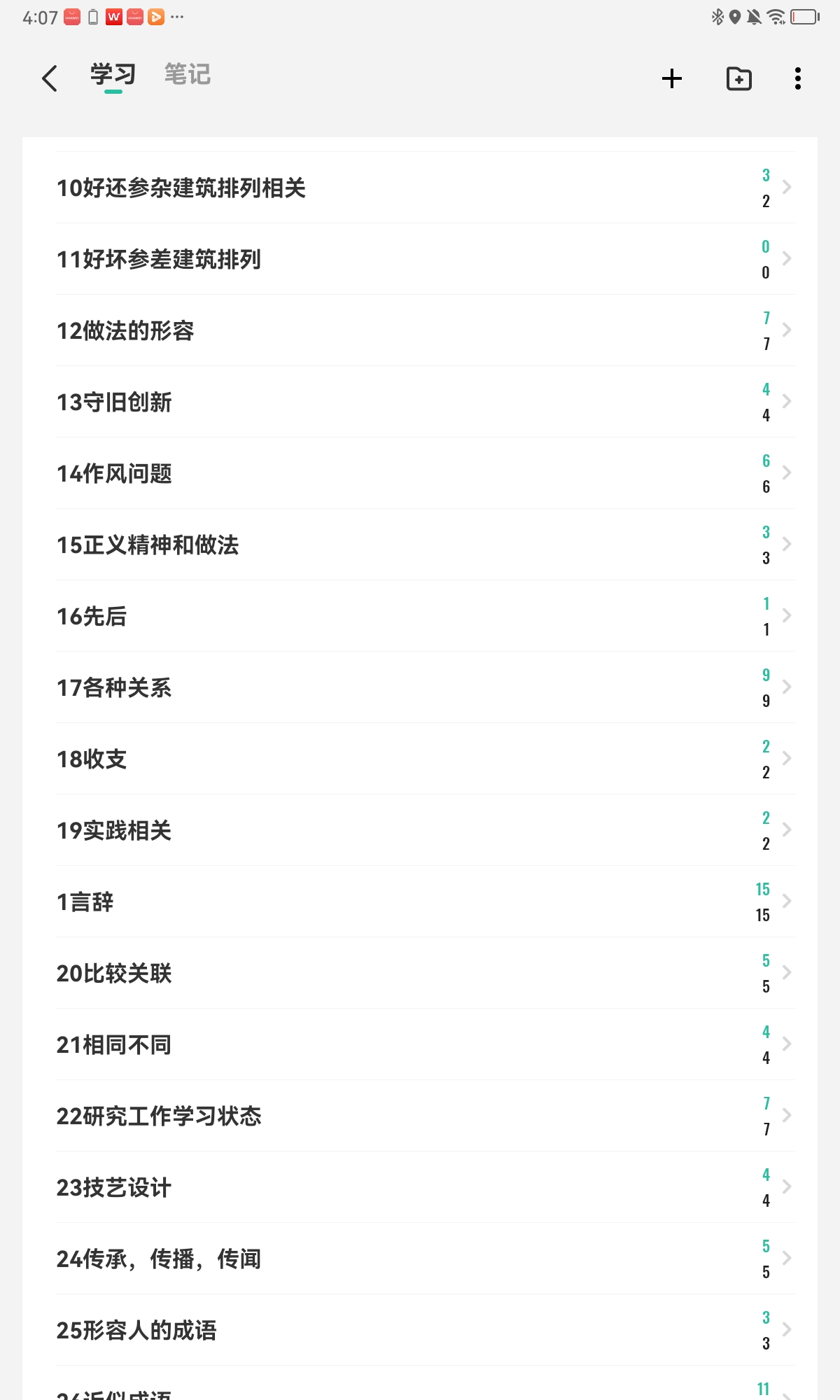The image size is (840, 1400).
Task: Open the 13守旧创新 entry
Action: click(x=426, y=402)
